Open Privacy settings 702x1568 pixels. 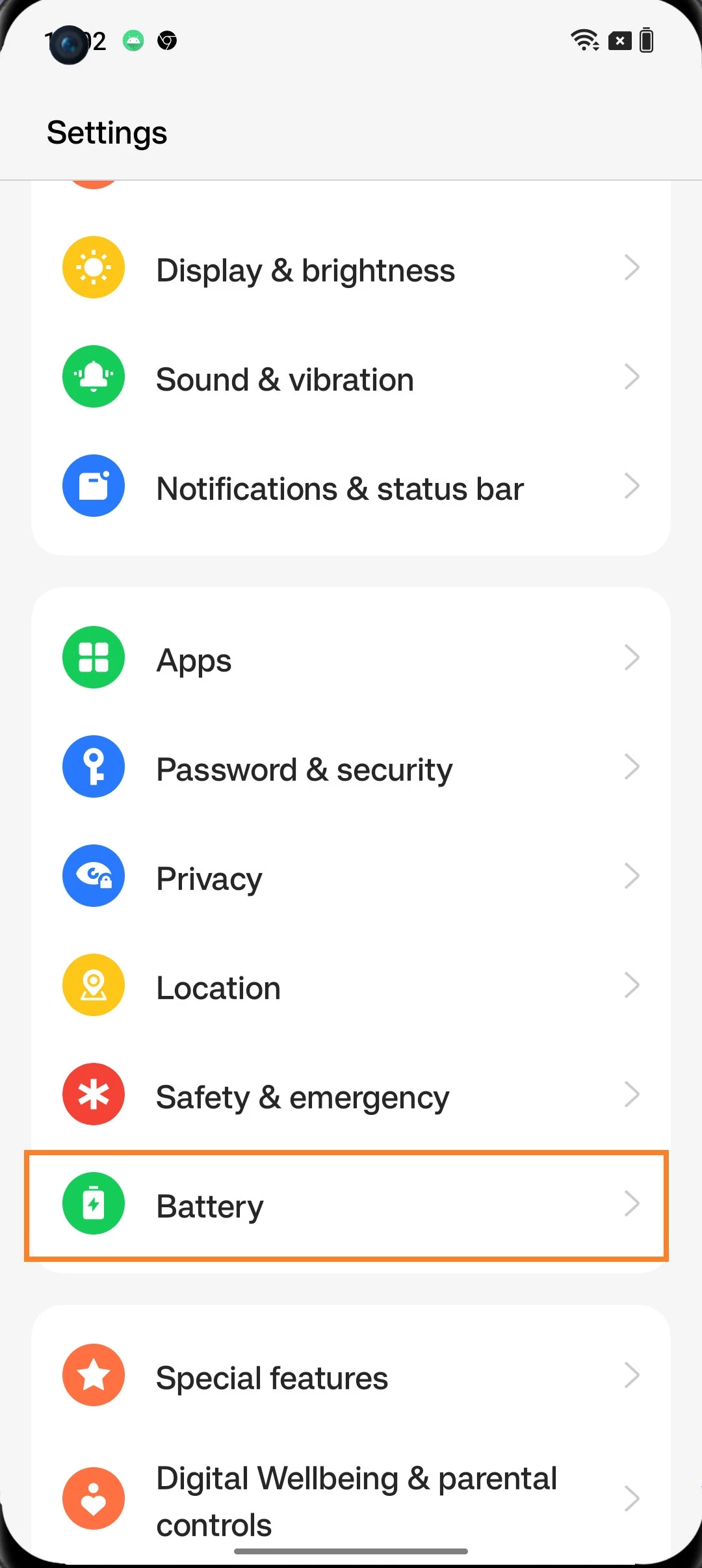pyautogui.click(x=209, y=878)
